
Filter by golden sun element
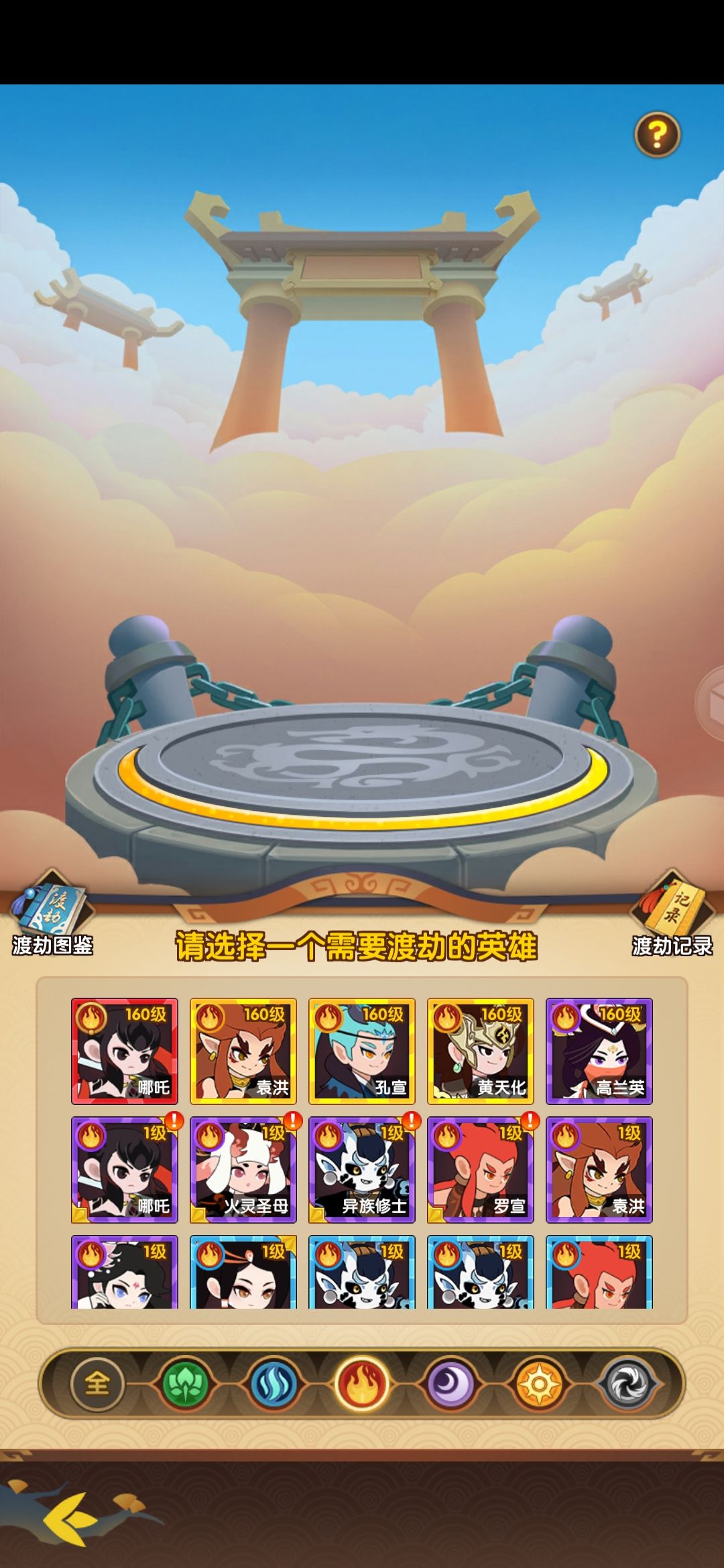[x=539, y=1384]
